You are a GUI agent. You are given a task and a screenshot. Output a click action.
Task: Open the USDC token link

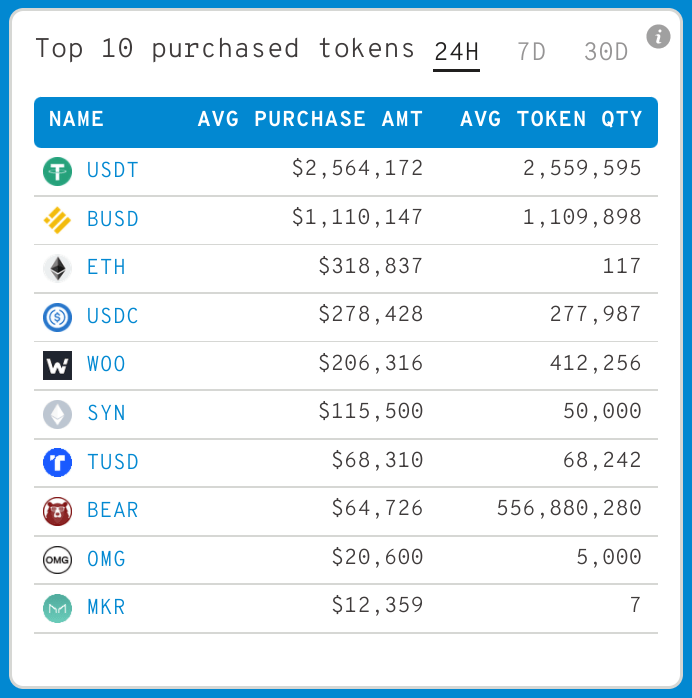coord(112,317)
